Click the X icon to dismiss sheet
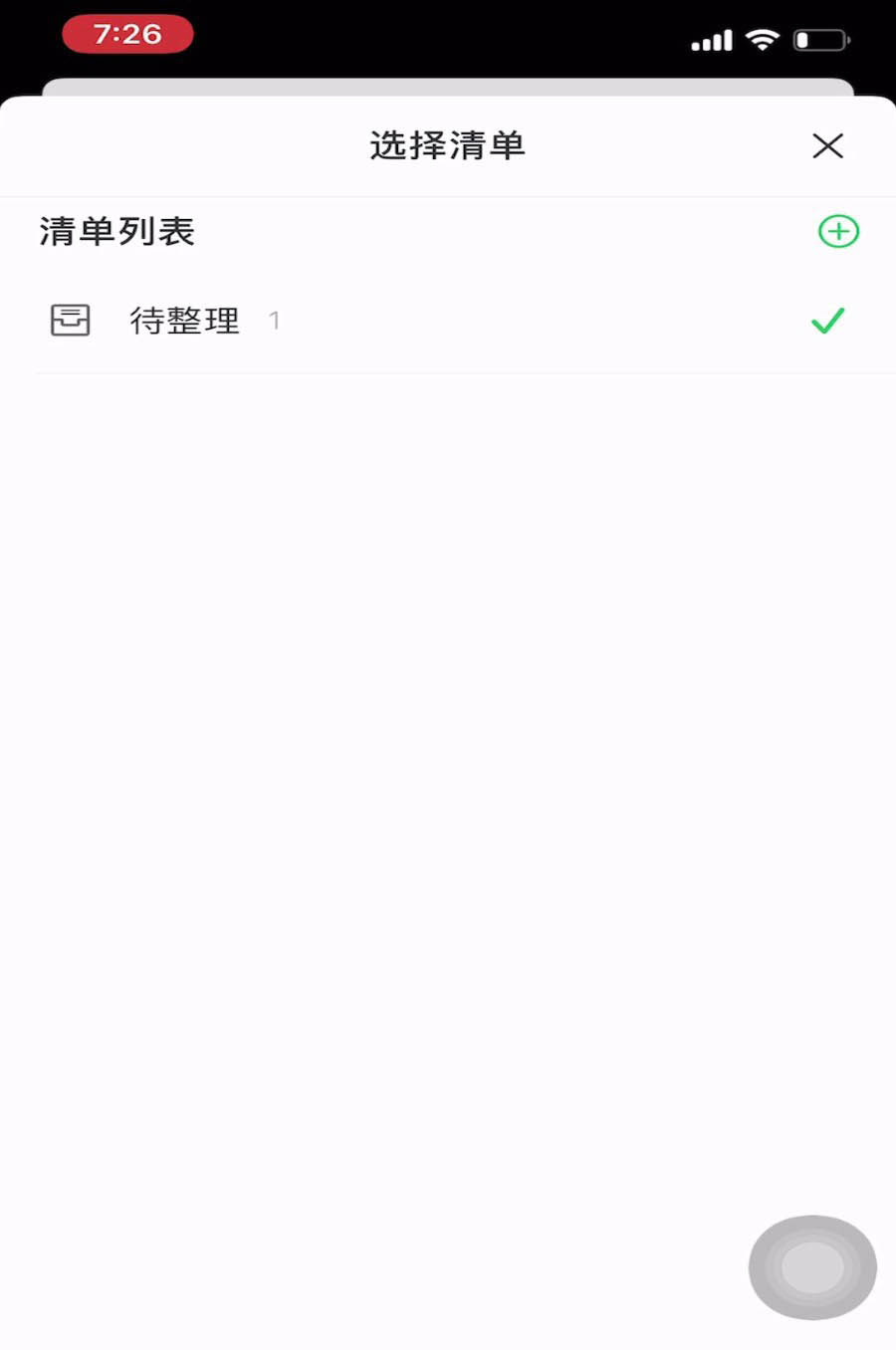The image size is (896, 1350). 827,145
